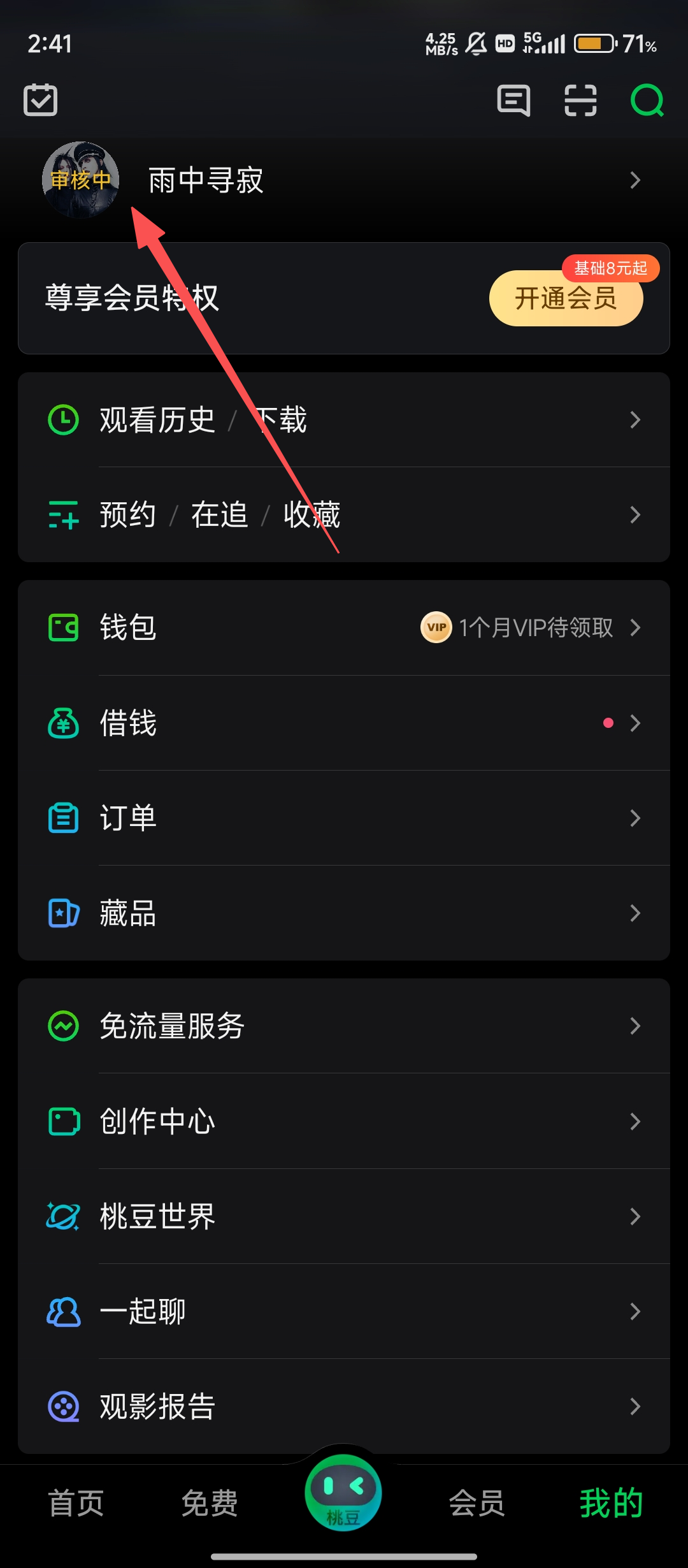The height and width of the screenshot is (1568, 688).
Task: Open the 借钱 row
Action: 344,723
